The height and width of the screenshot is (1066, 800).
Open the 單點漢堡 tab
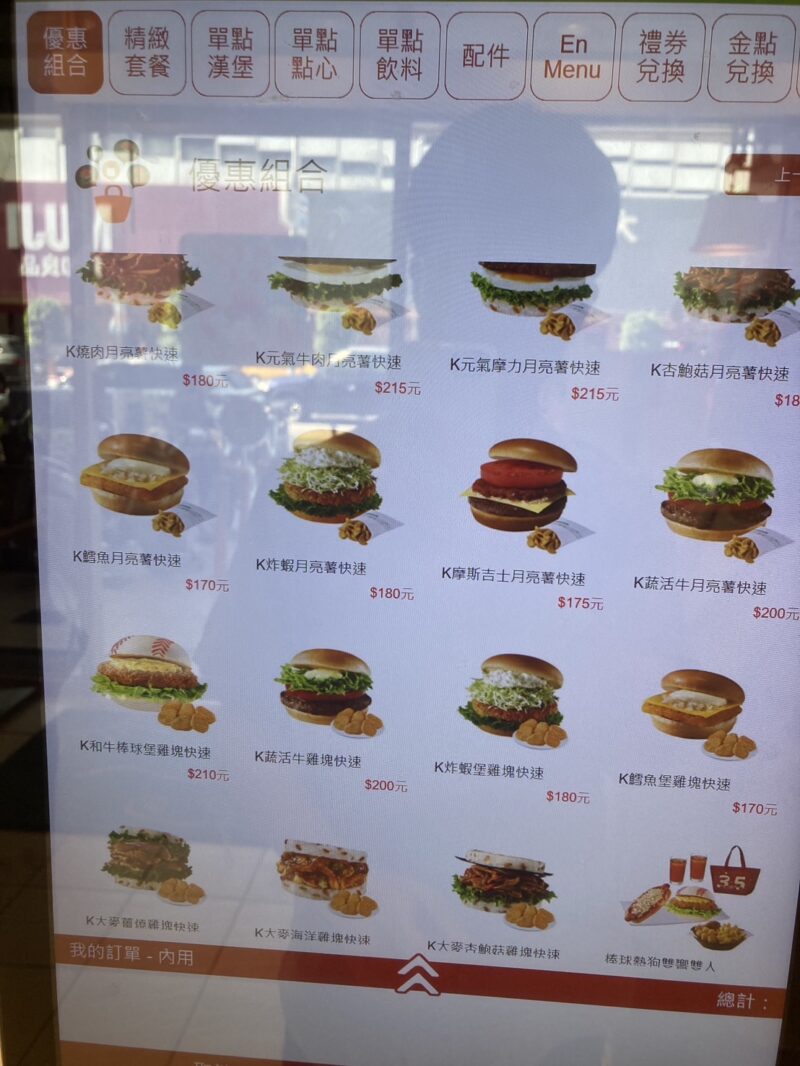[230, 54]
